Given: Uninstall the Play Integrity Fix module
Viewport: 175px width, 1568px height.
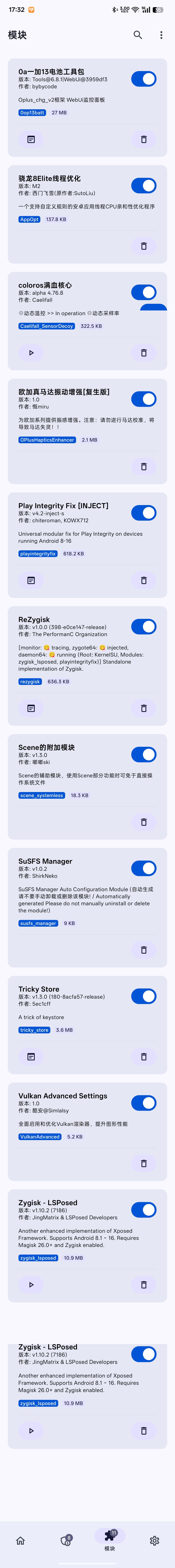Looking at the screenshot, I should tap(144, 580).
